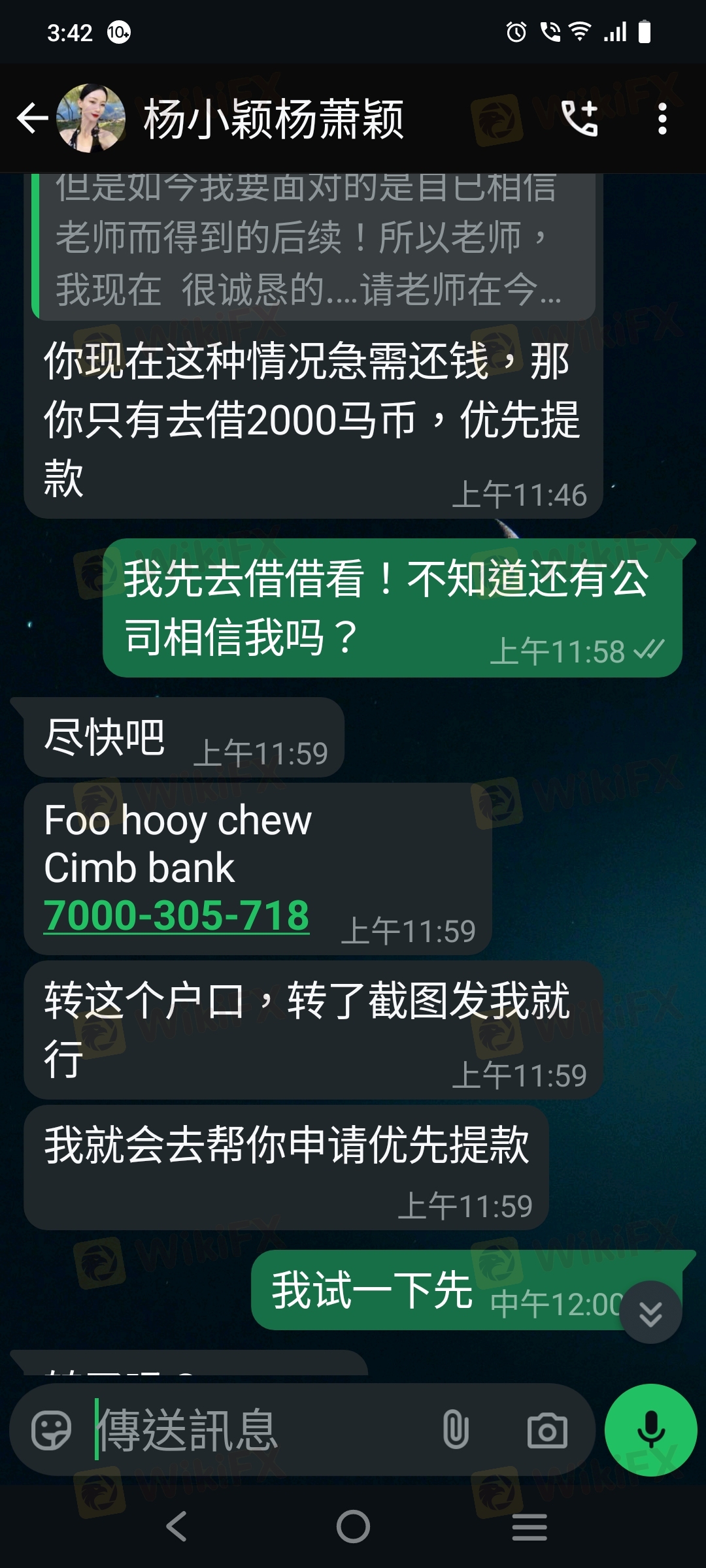Go back from the chat
The image size is (706, 1568).
[x=33, y=118]
